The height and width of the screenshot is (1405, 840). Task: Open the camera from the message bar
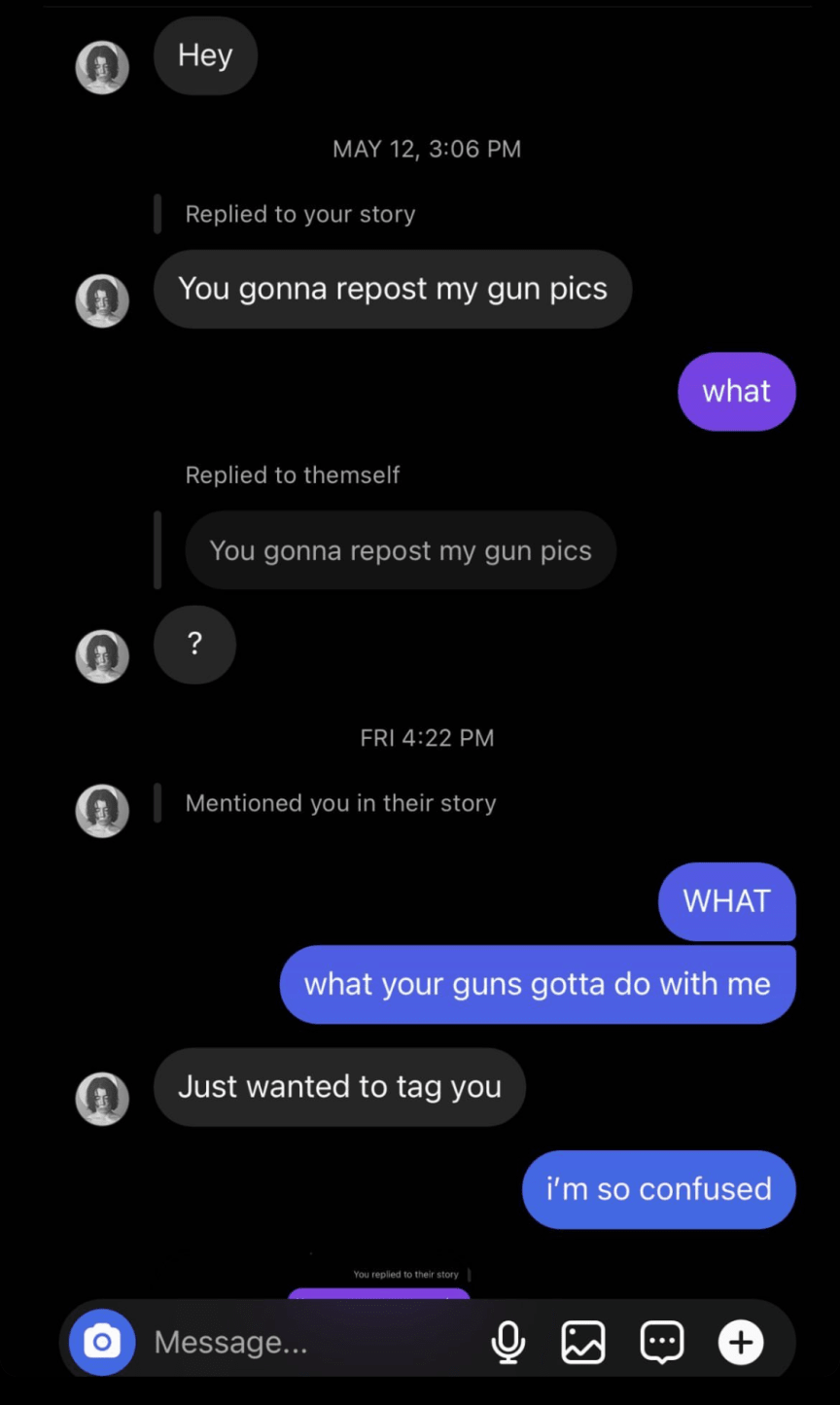click(x=102, y=1342)
